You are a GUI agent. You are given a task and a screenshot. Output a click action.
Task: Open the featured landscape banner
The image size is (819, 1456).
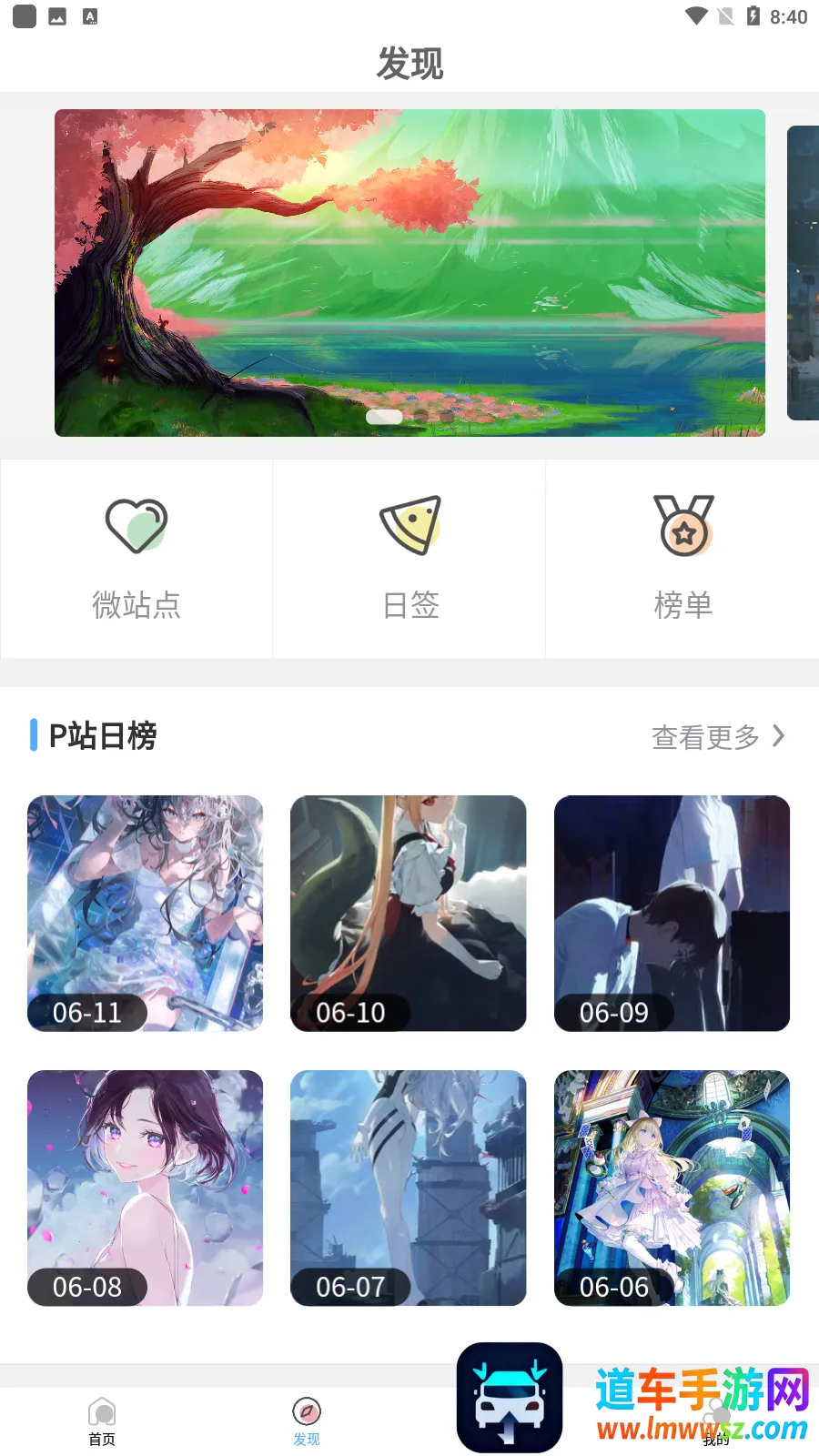(409, 273)
